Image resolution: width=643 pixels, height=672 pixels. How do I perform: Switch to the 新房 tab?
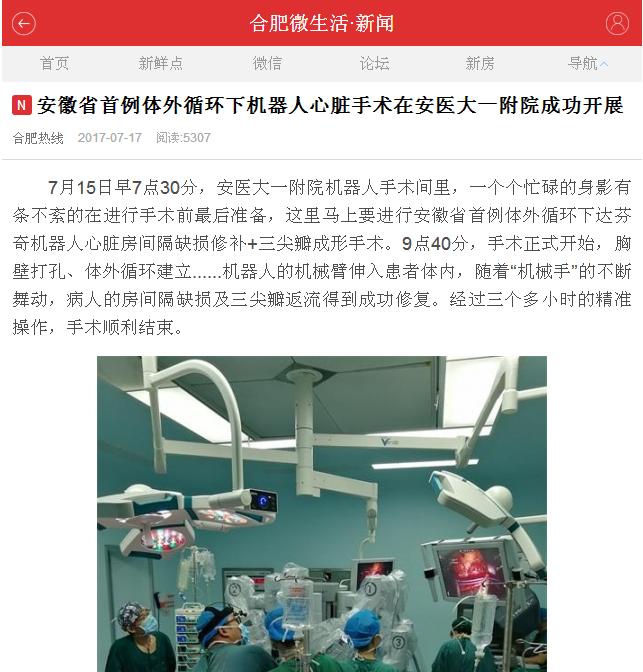point(480,63)
